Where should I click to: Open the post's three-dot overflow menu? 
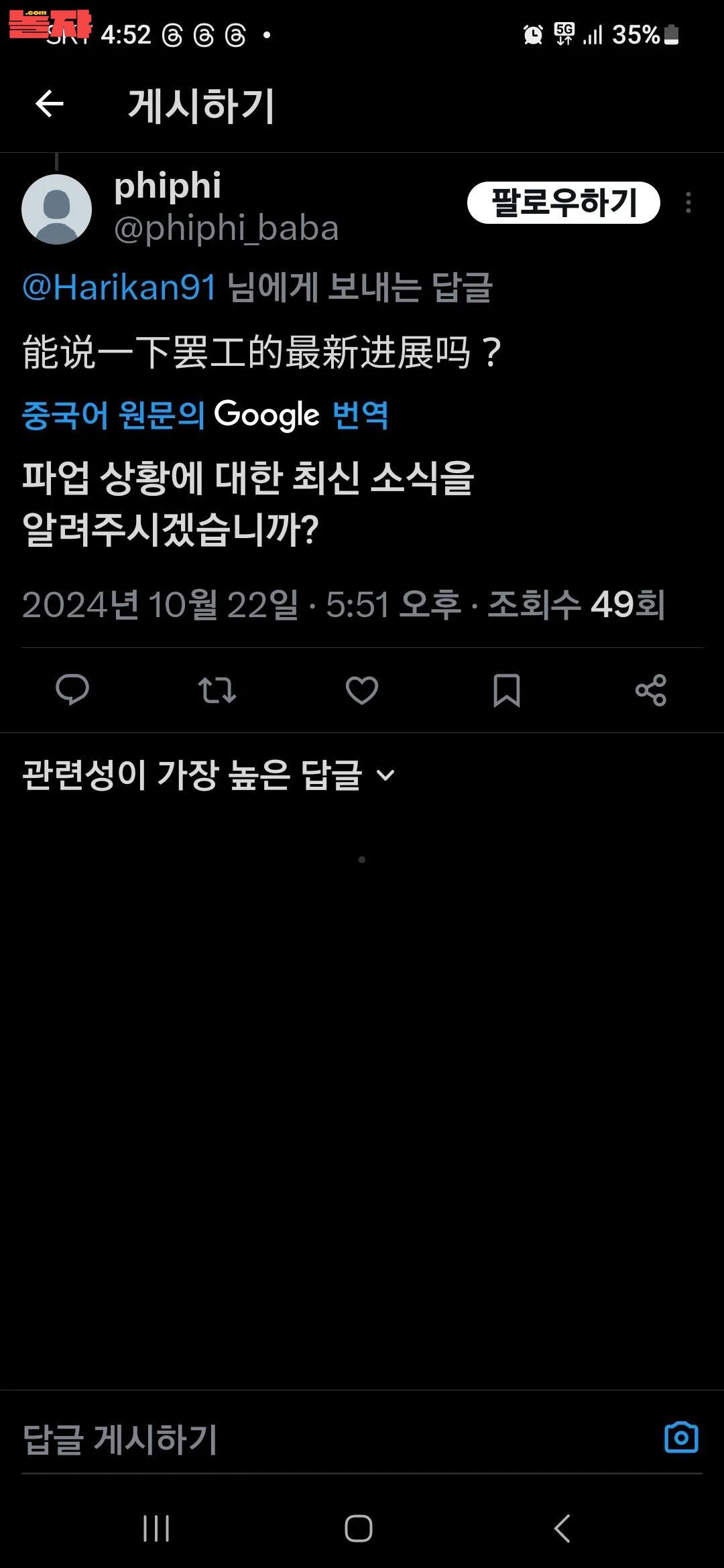point(688,202)
